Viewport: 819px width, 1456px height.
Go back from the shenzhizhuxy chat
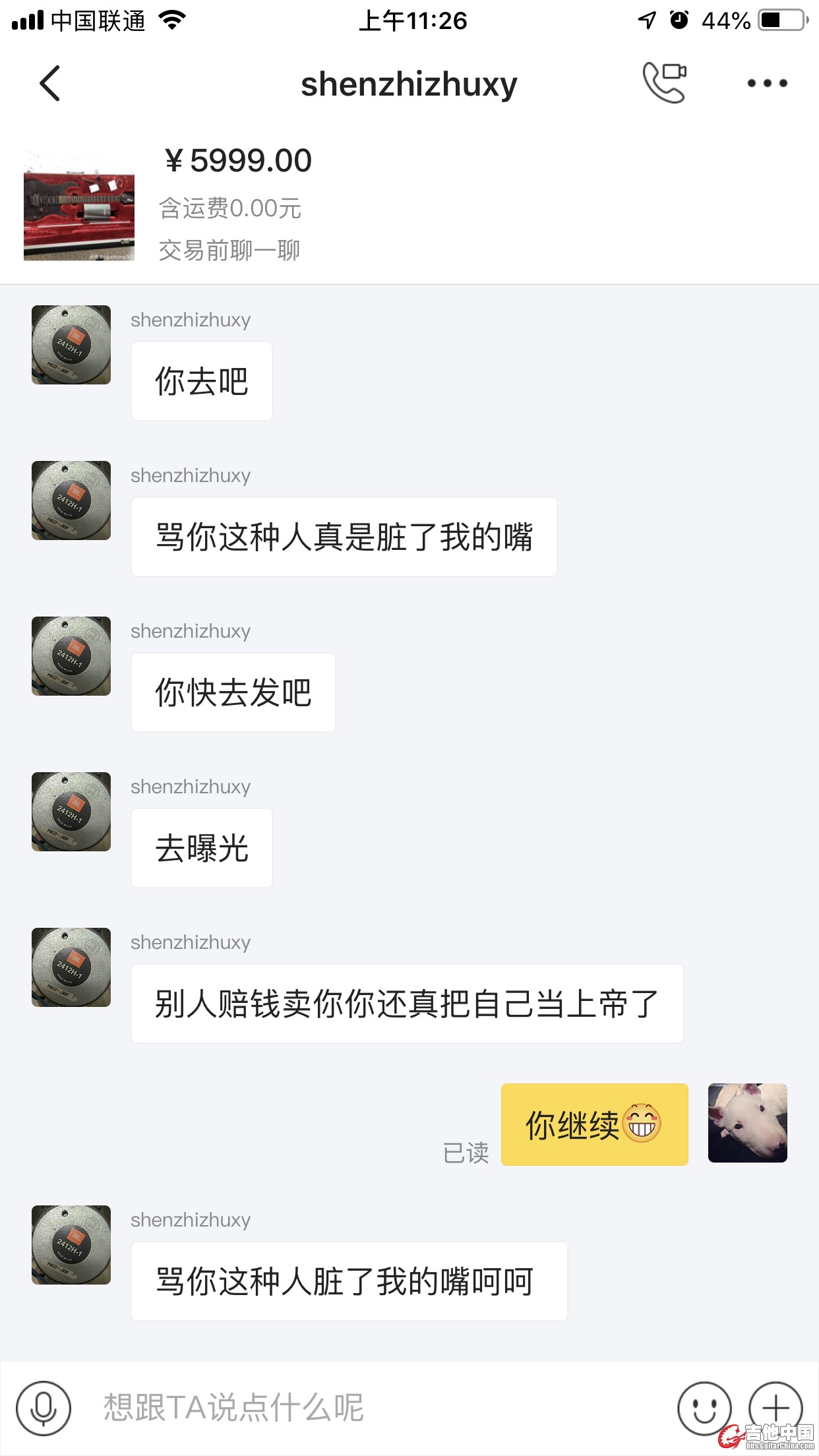[50, 83]
